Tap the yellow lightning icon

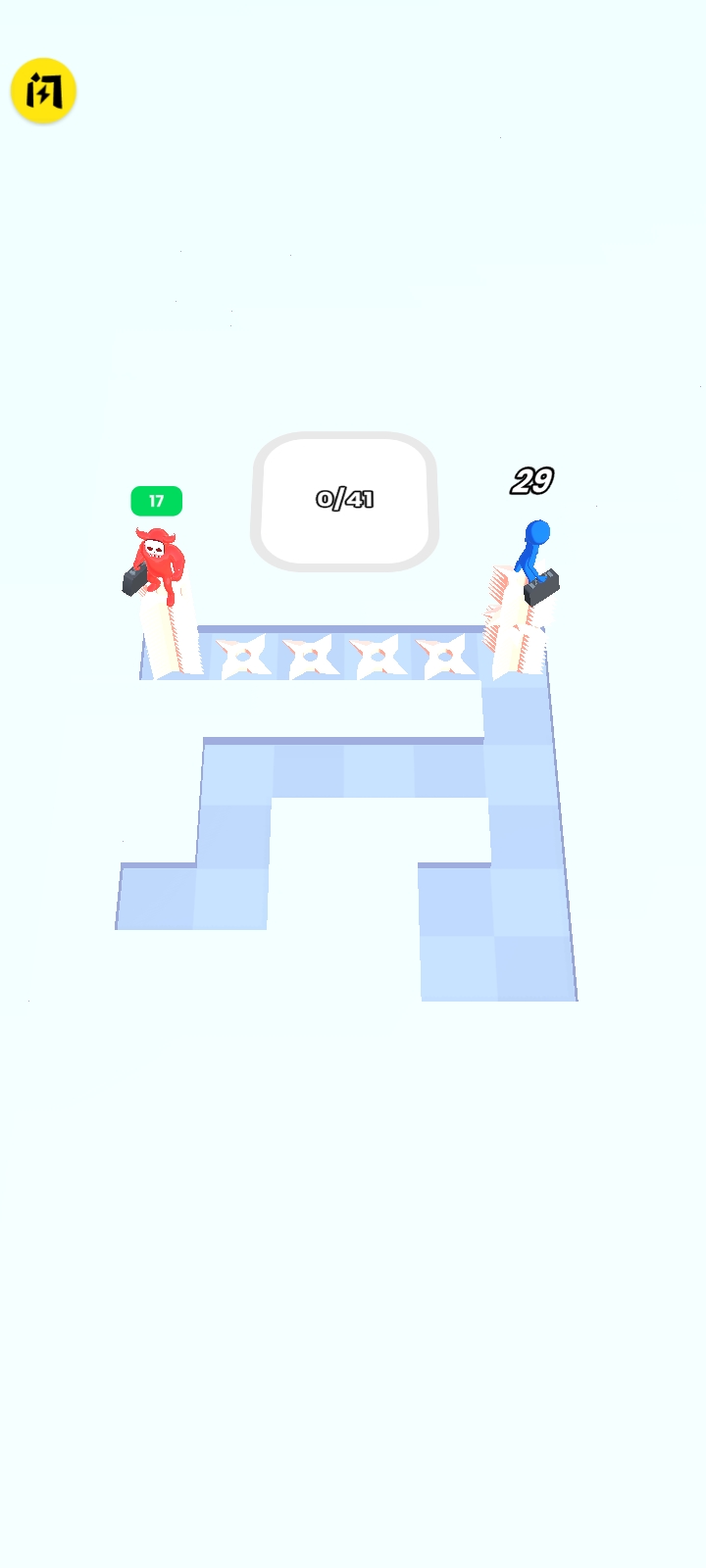tap(43, 91)
